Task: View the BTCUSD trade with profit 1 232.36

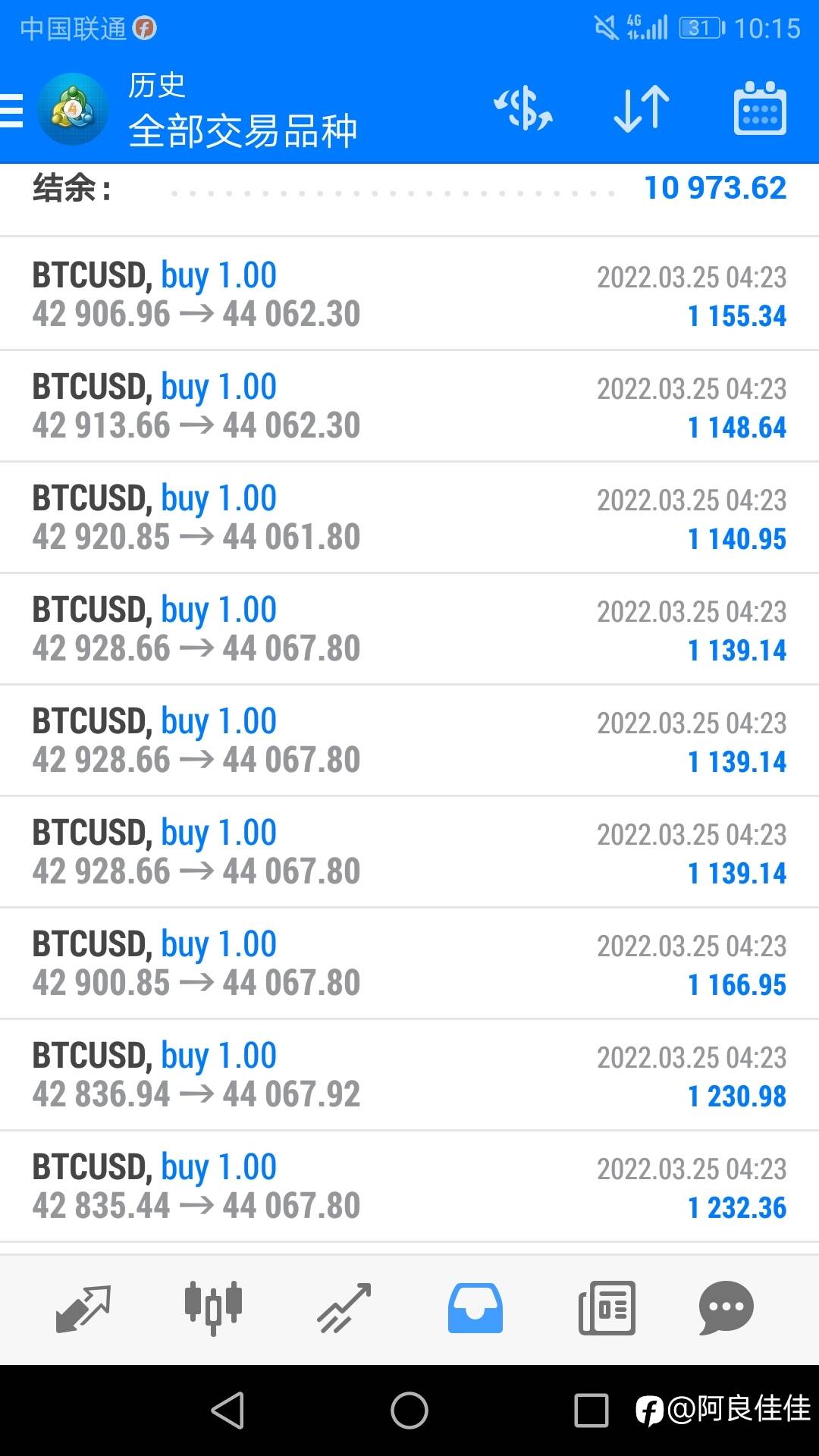Action: point(409,1186)
